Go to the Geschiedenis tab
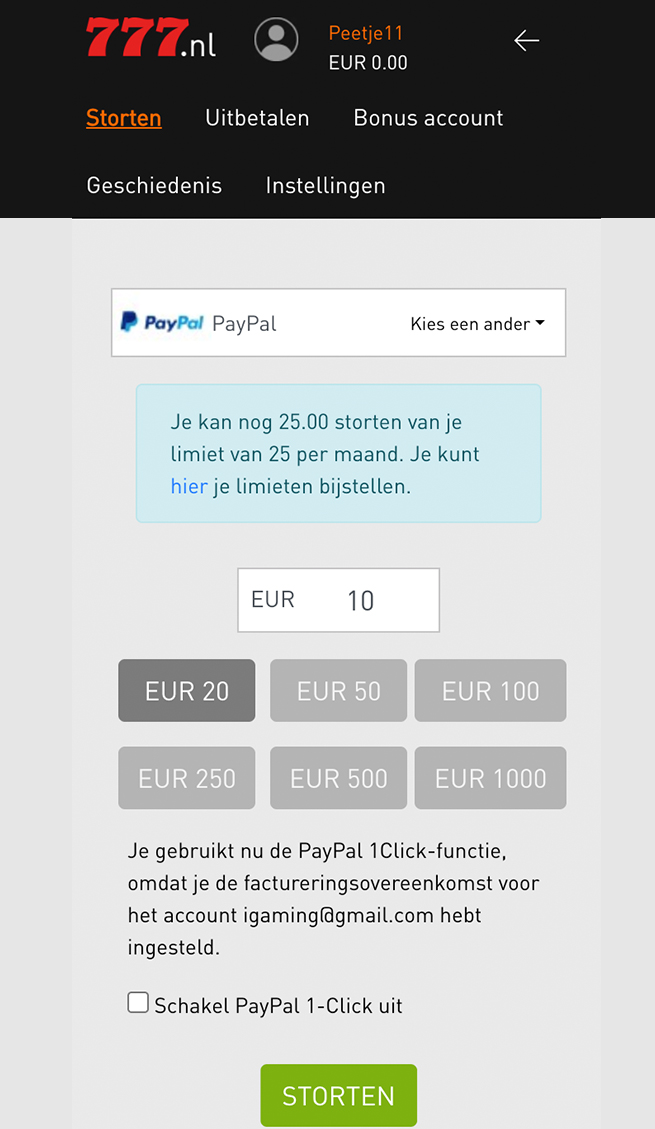 (x=154, y=186)
